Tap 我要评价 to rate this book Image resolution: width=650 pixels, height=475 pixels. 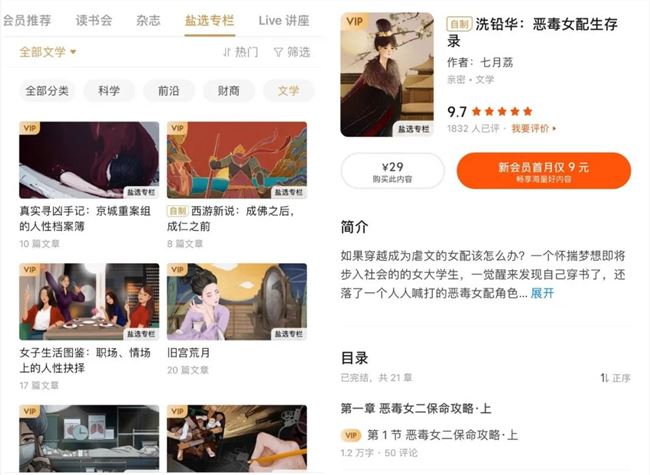tap(533, 129)
